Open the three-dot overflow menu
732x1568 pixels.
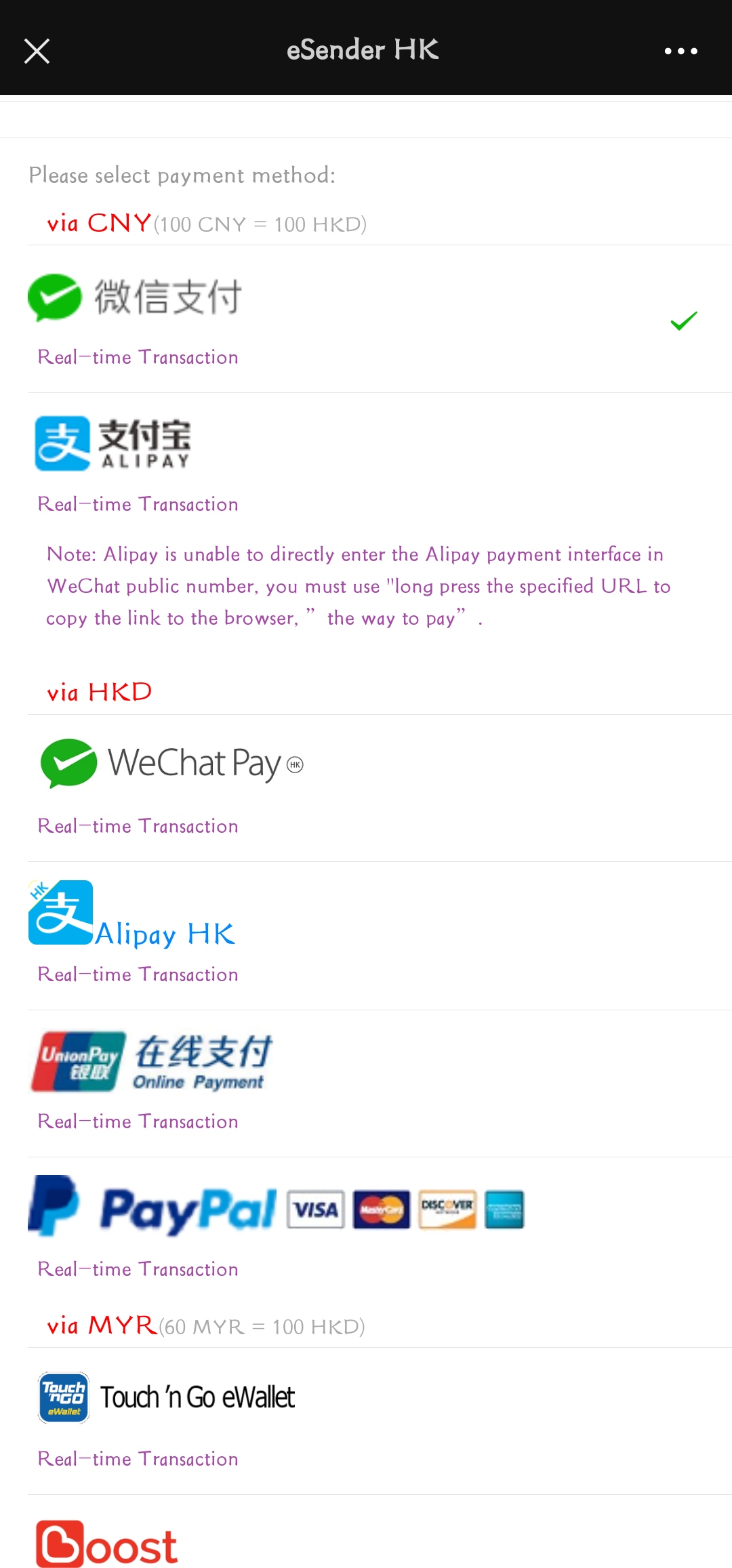[x=680, y=51]
